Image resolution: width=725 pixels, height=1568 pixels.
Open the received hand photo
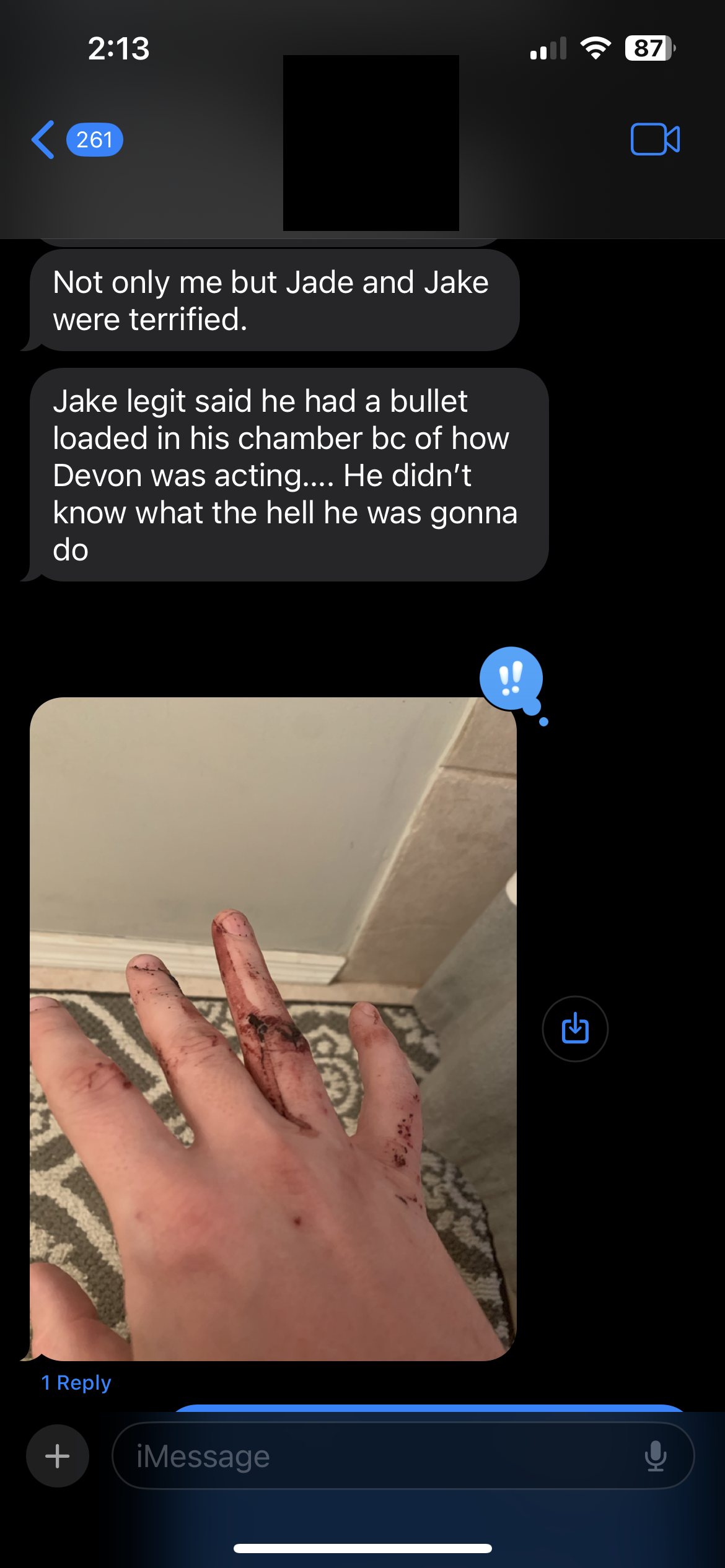coord(273,1028)
